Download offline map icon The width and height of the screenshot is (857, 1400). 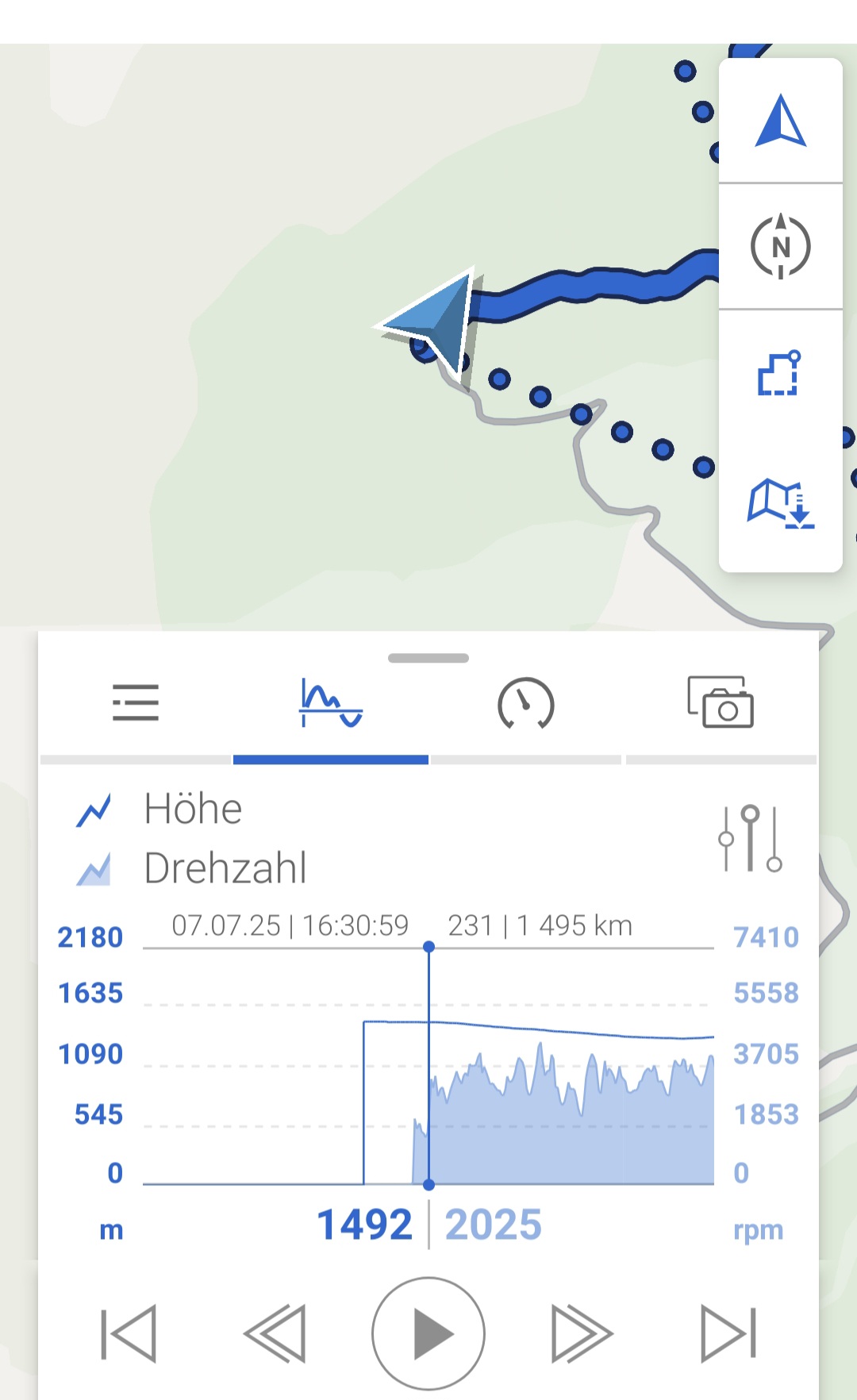[781, 503]
